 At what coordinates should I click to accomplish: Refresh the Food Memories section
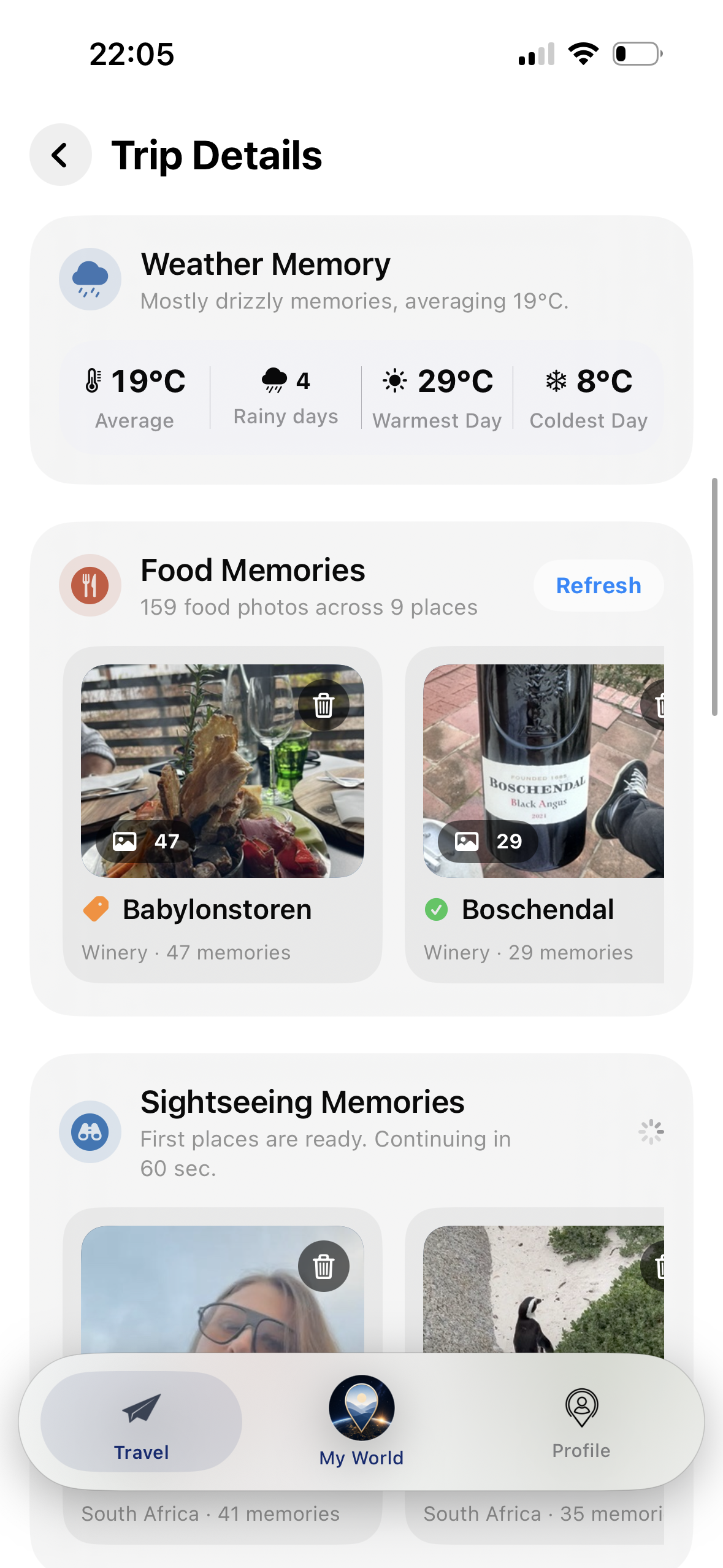pos(598,586)
